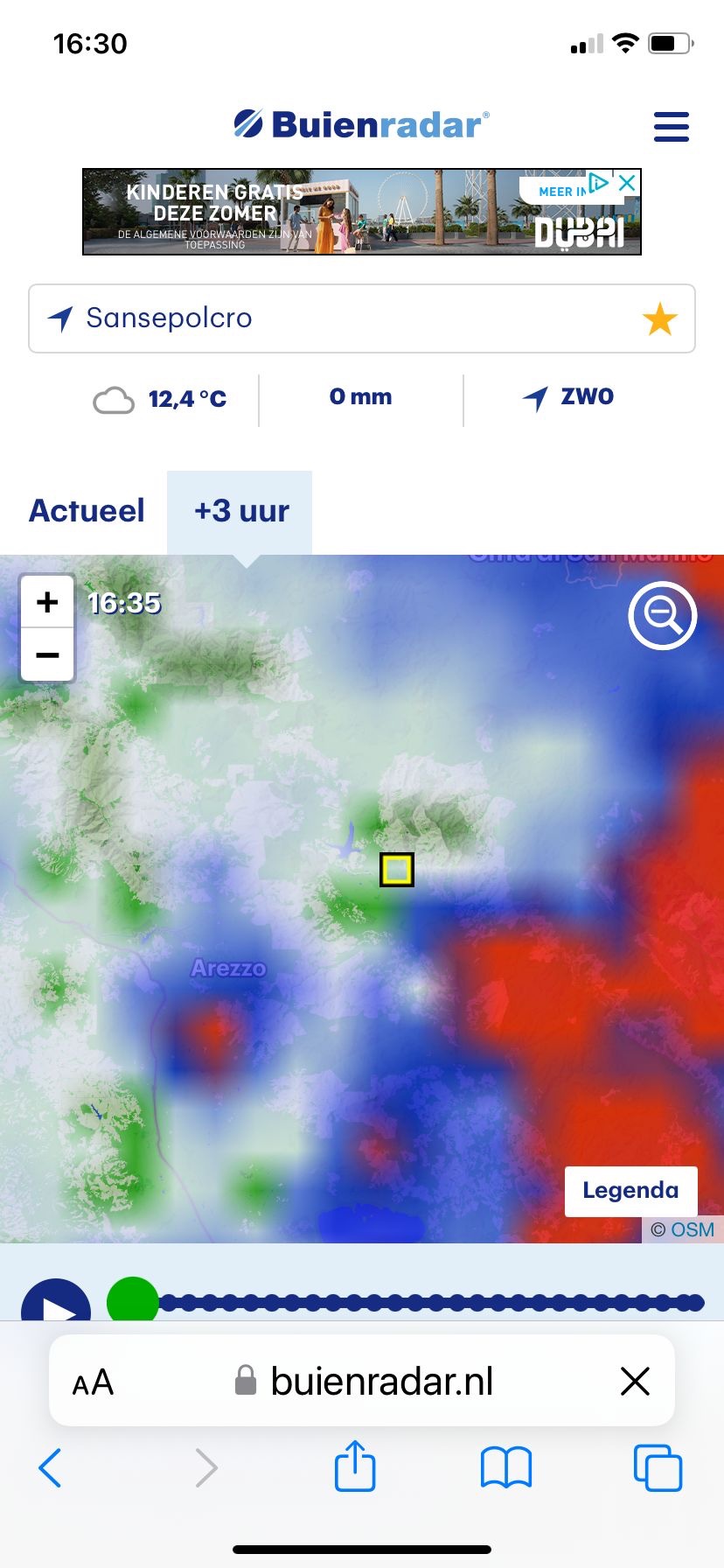Zoom in on the radar map

pos(47,602)
